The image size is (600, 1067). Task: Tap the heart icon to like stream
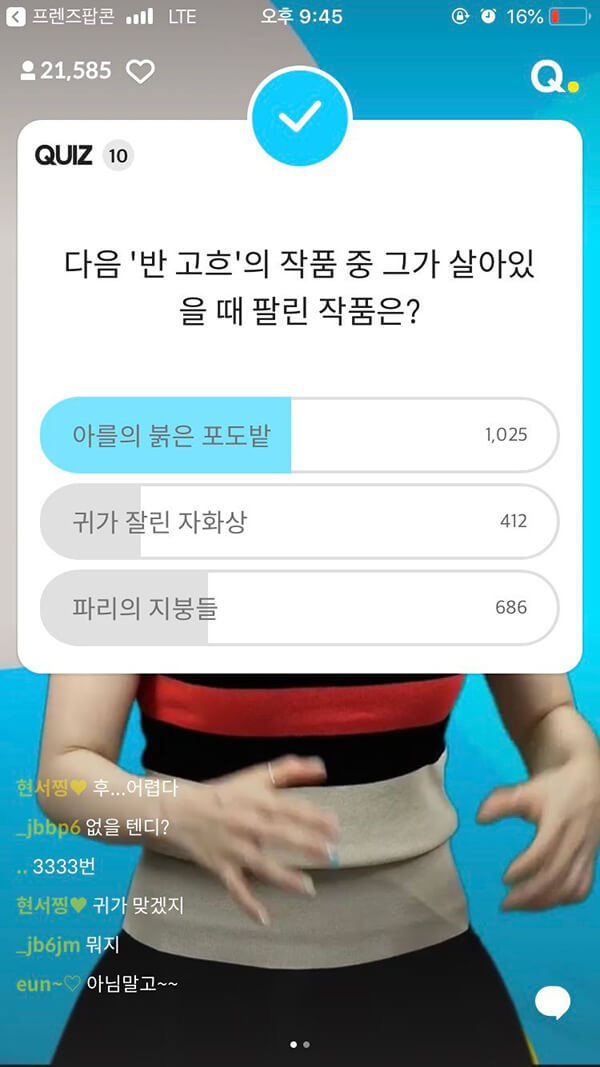[140, 72]
